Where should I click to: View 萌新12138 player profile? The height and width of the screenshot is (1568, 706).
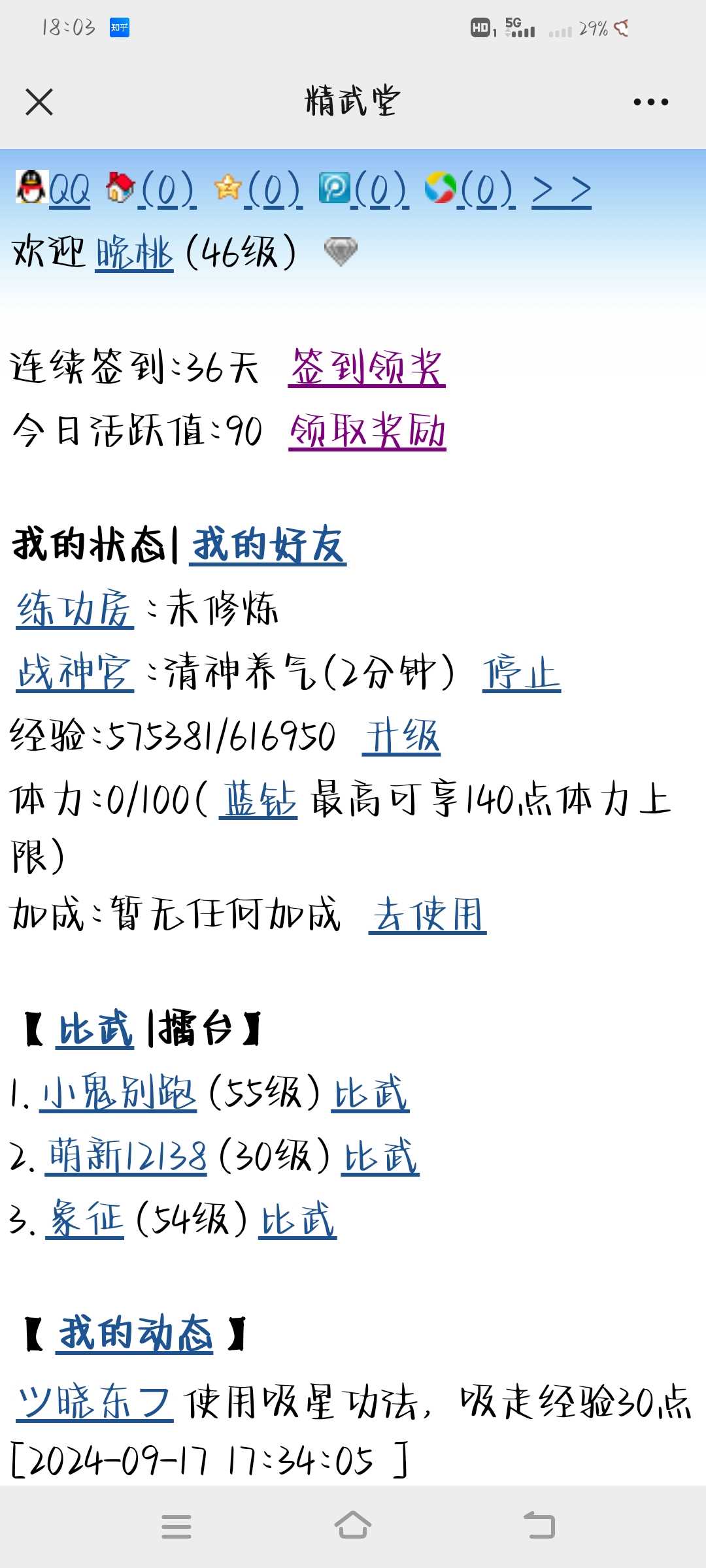coord(126,1156)
